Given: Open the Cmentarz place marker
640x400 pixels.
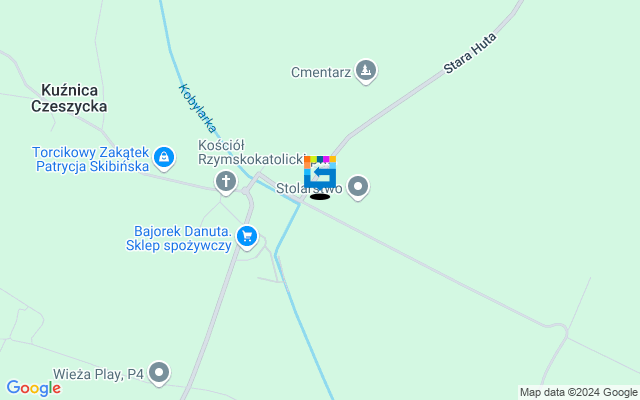Looking at the screenshot, I should [367, 71].
